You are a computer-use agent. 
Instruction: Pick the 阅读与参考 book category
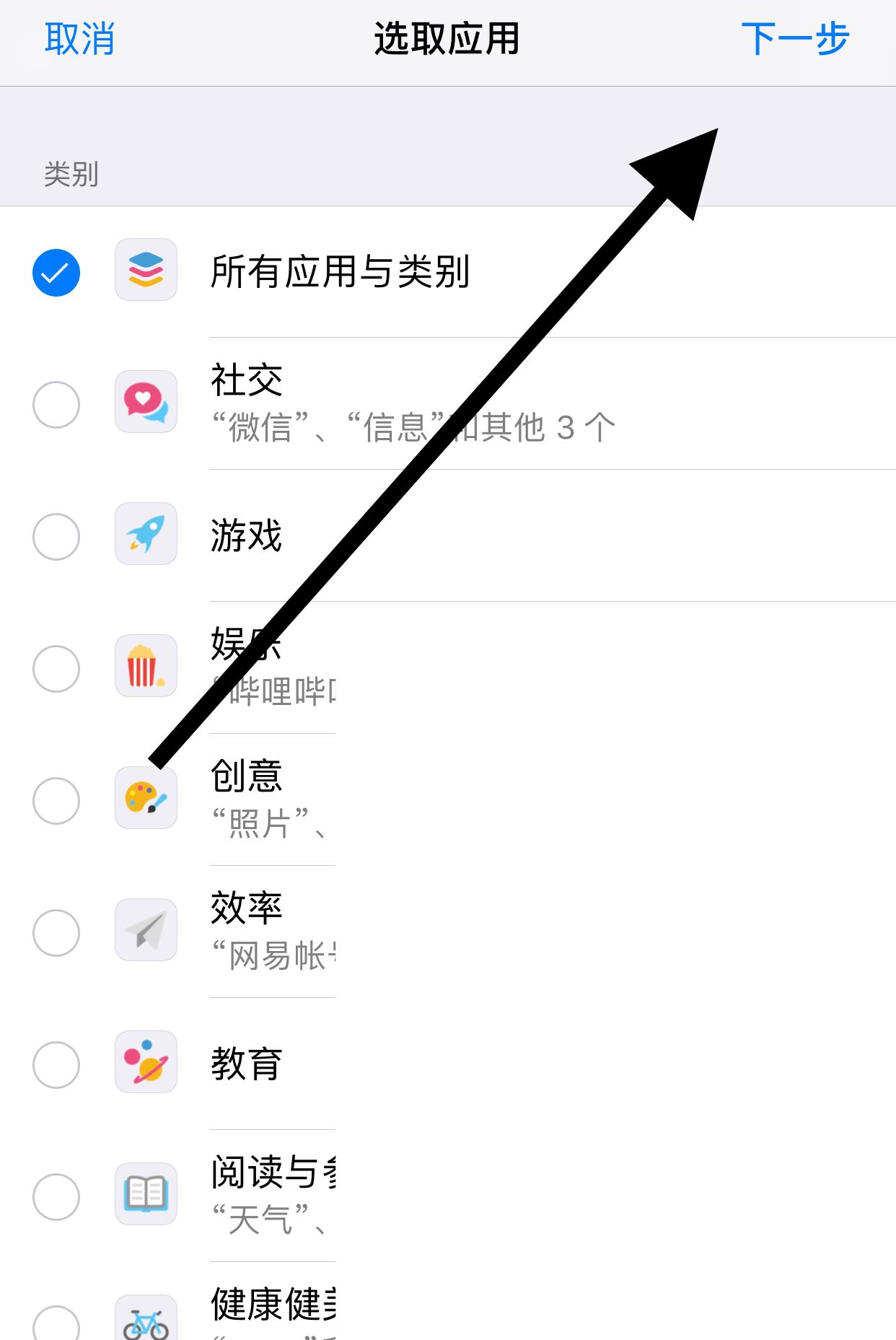[x=56, y=1197]
